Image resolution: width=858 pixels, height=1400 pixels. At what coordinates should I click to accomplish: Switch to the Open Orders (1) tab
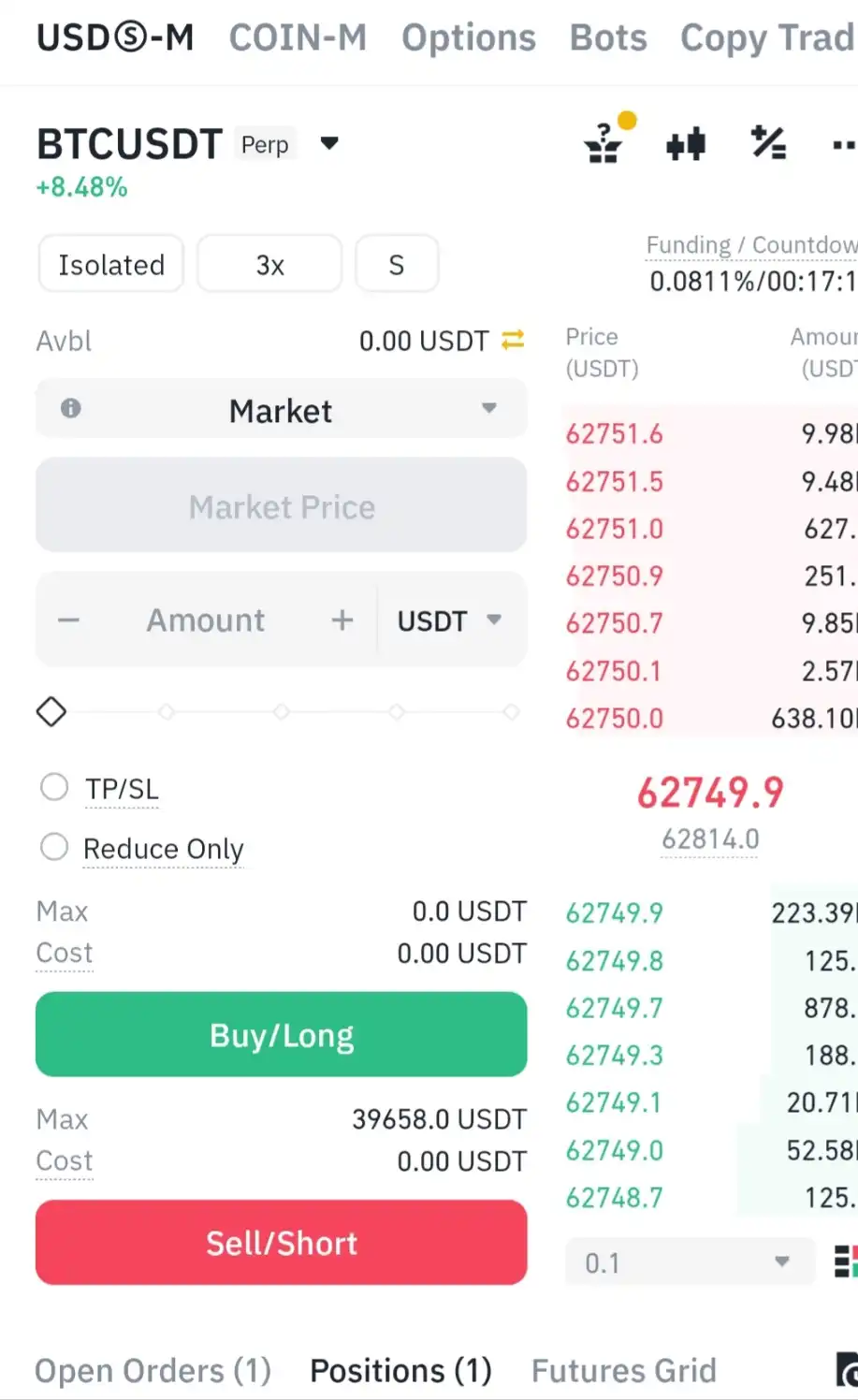(x=153, y=1371)
